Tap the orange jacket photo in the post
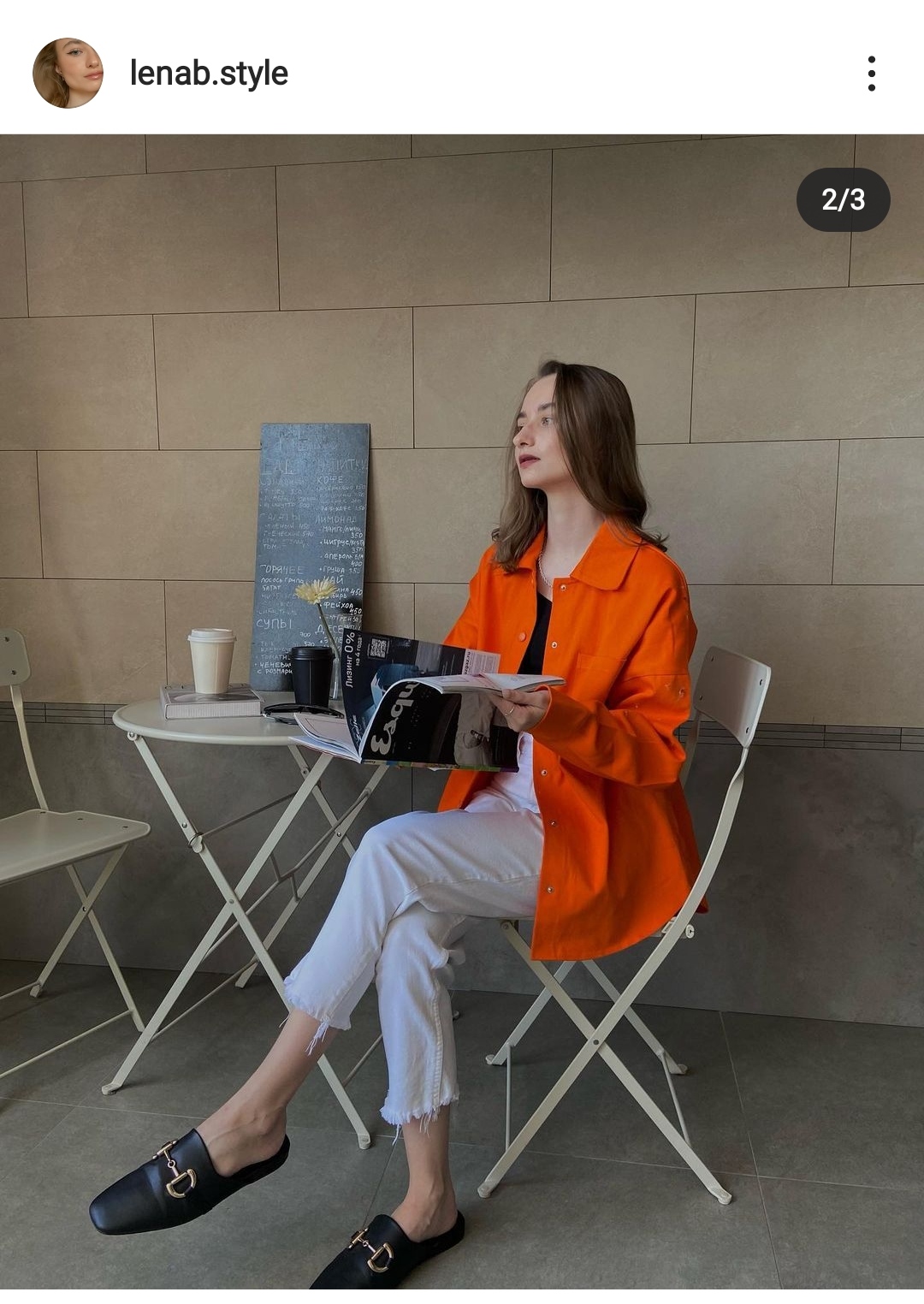This screenshot has height=1304, width=924. point(462,710)
